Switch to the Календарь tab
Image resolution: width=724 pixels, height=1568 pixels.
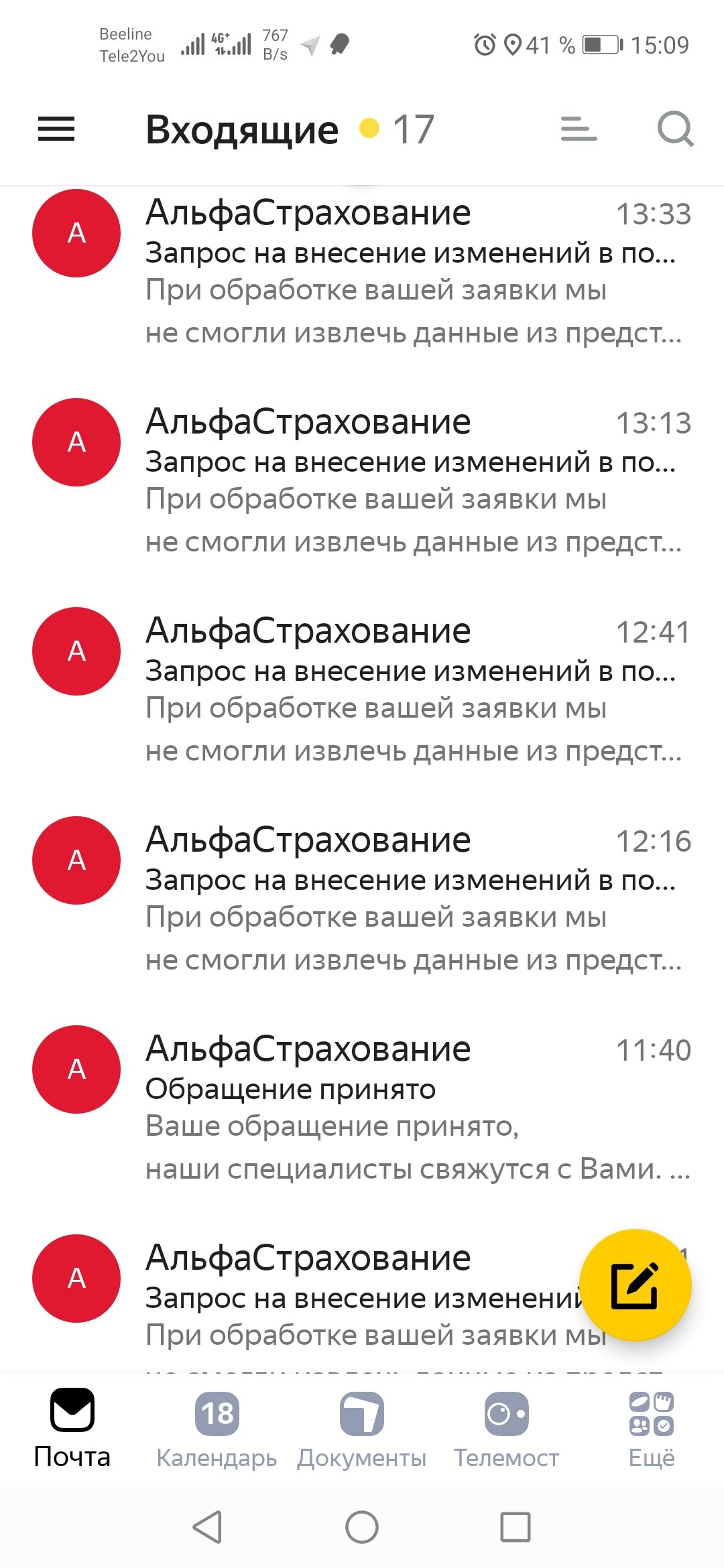click(x=217, y=1429)
